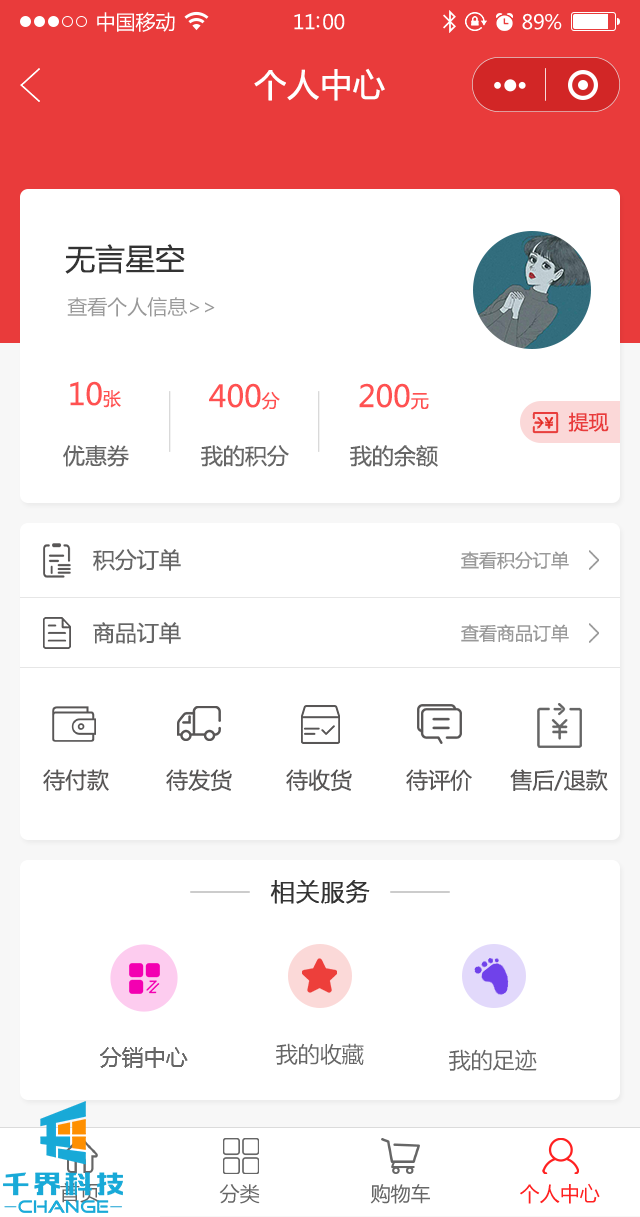The width and height of the screenshot is (640, 1217).
Task: Enter the 分销中心 service
Action: coord(143,1005)
